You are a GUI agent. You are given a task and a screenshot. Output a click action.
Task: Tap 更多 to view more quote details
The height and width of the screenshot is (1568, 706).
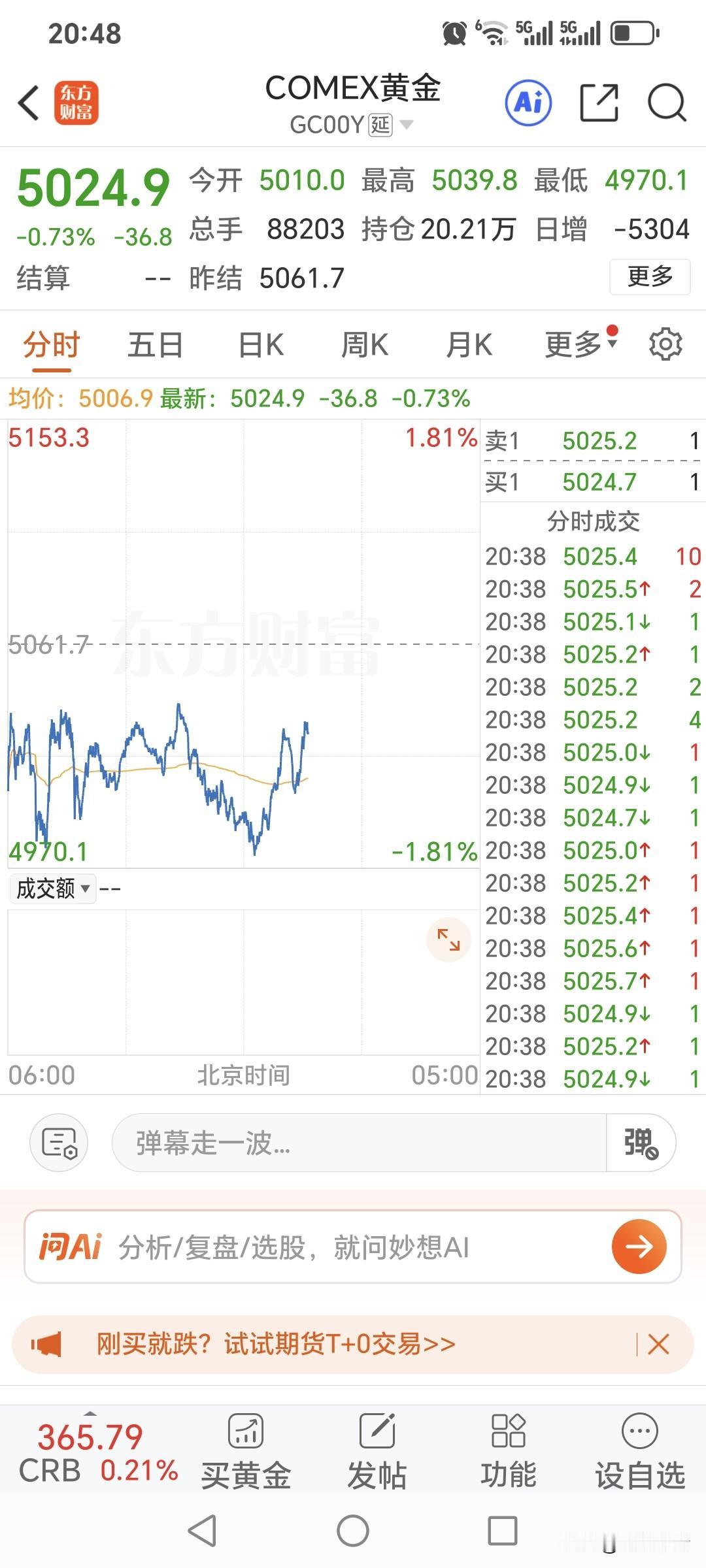(x=649, y=277)
